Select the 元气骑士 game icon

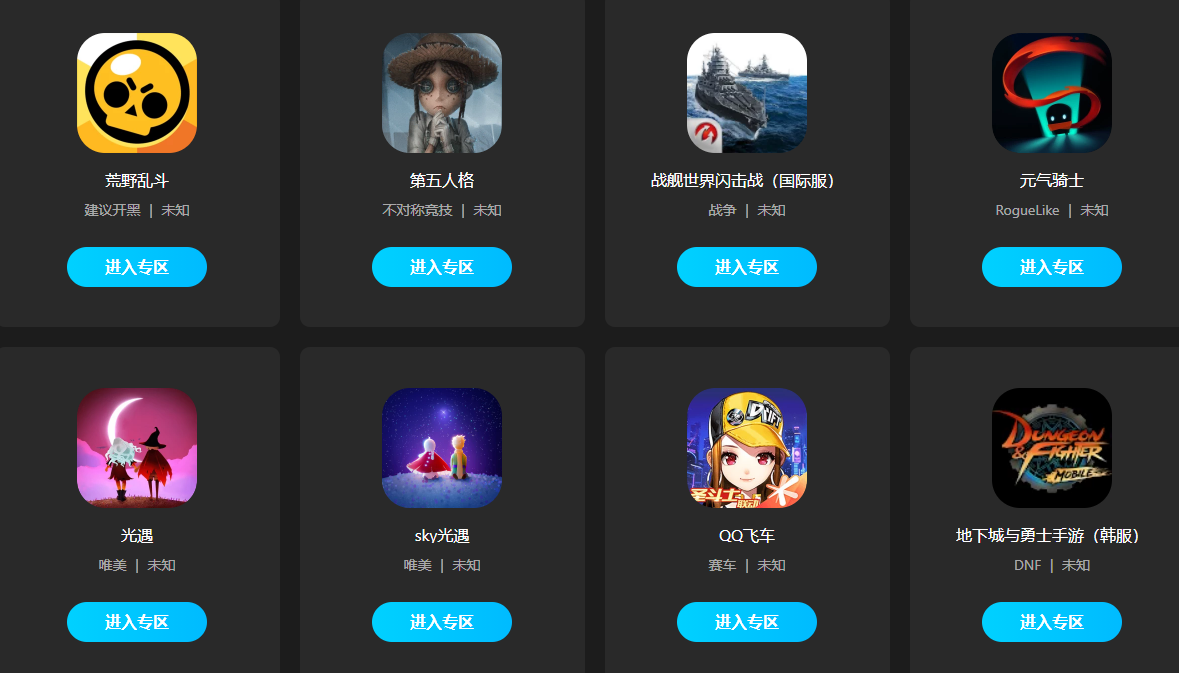pyautogui.click(x=1052, y=93)
